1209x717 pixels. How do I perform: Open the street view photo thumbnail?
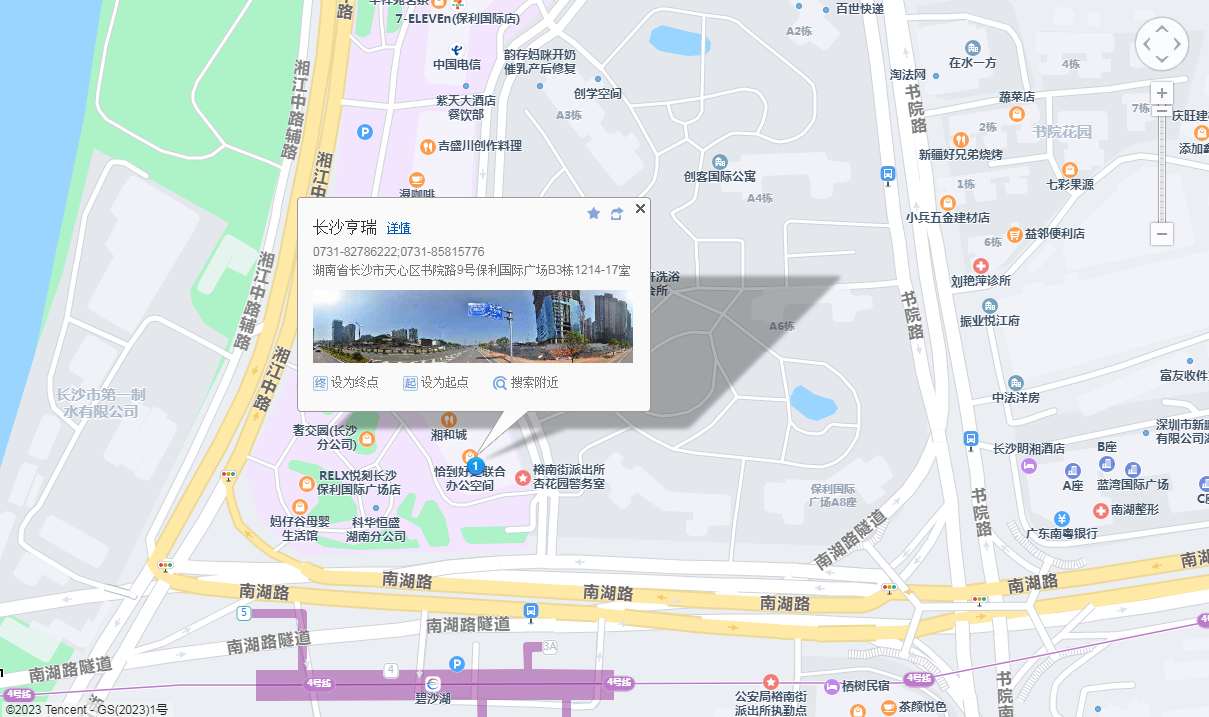(472, 326)
